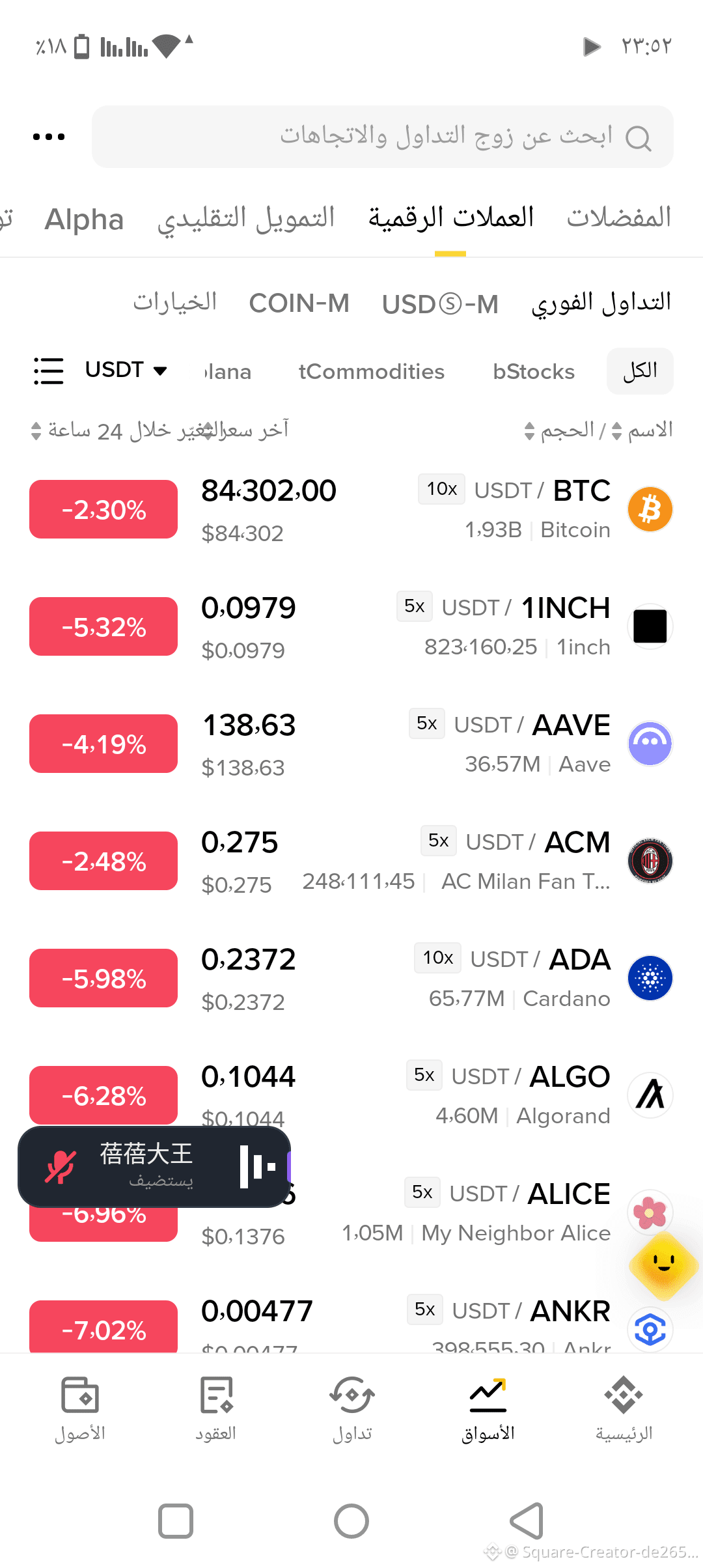Tap the yellow smiley assistant button
The height and width of the screenshot is (1568, 703).
pyautogui.click(x=664, y=1266)
